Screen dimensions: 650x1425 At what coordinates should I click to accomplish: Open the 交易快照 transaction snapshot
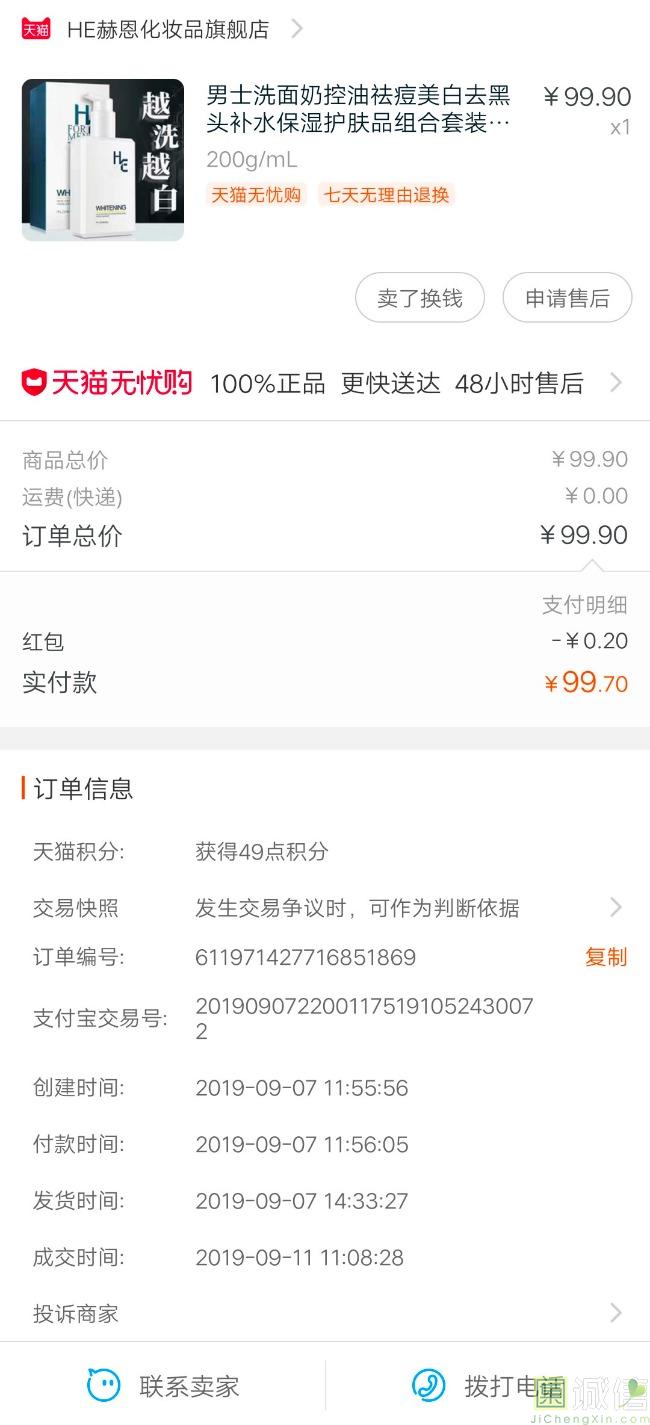(325, 908)
